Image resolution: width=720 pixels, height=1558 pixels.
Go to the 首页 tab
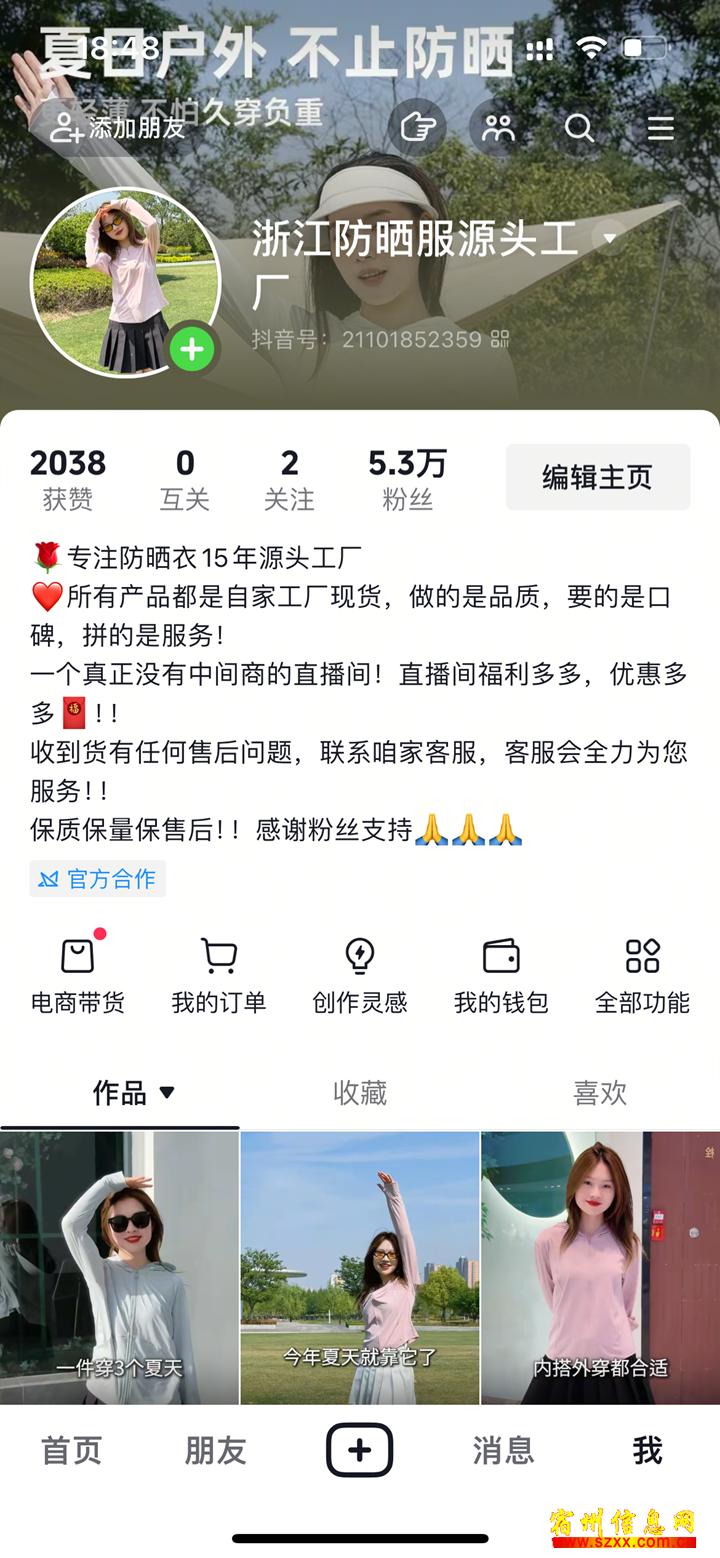click(71, 1450)
